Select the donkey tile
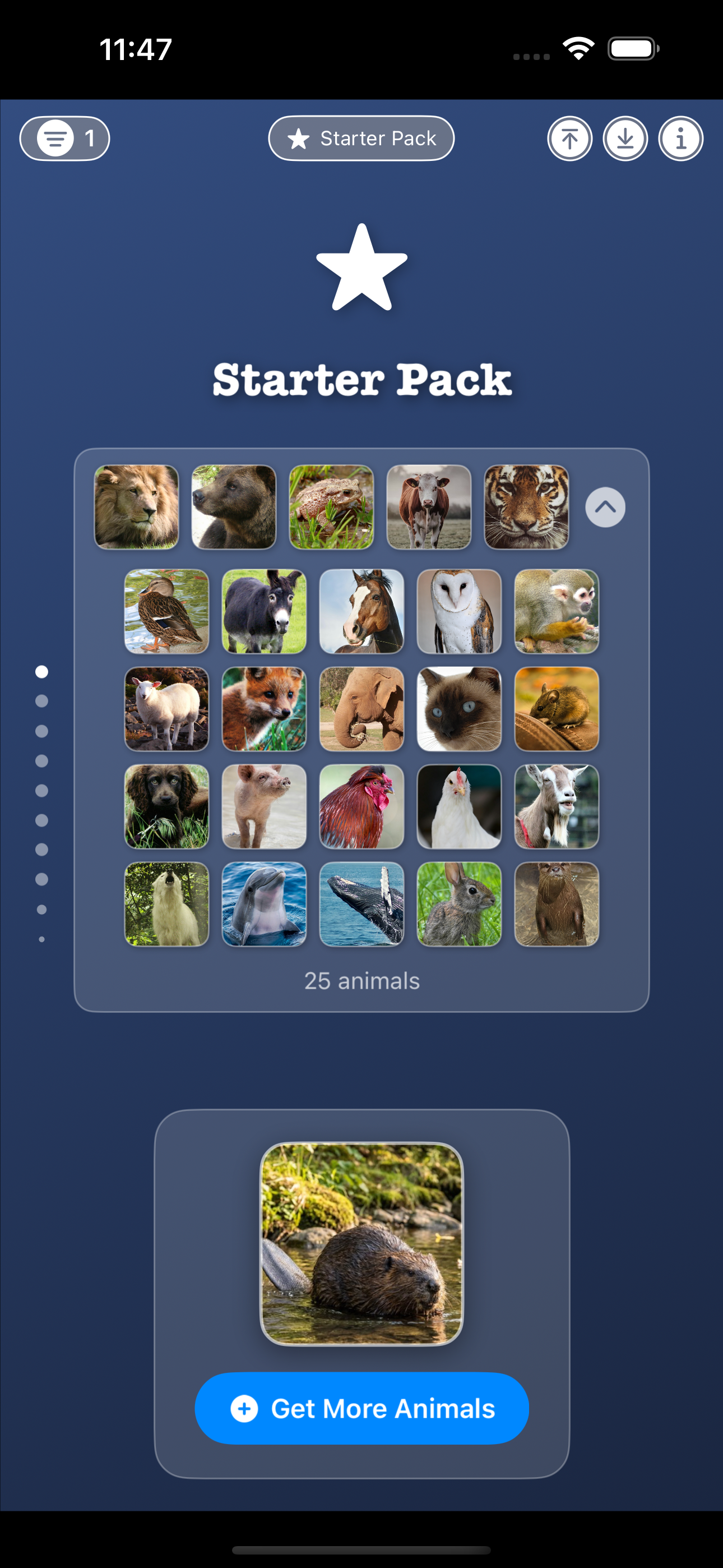The height and width of the screenshot is (1568, 723). click(x=264, y=611)
